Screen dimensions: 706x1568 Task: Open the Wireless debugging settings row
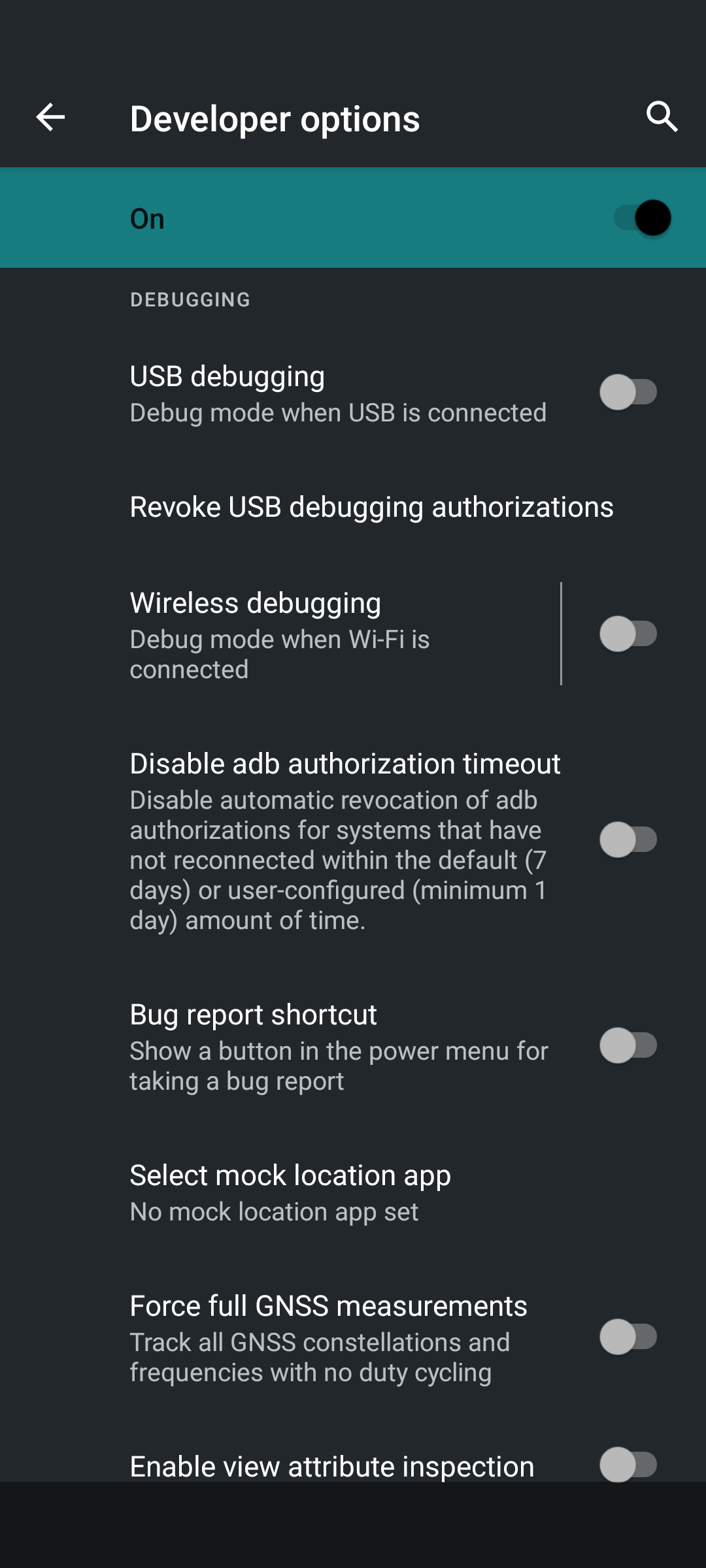280,634
